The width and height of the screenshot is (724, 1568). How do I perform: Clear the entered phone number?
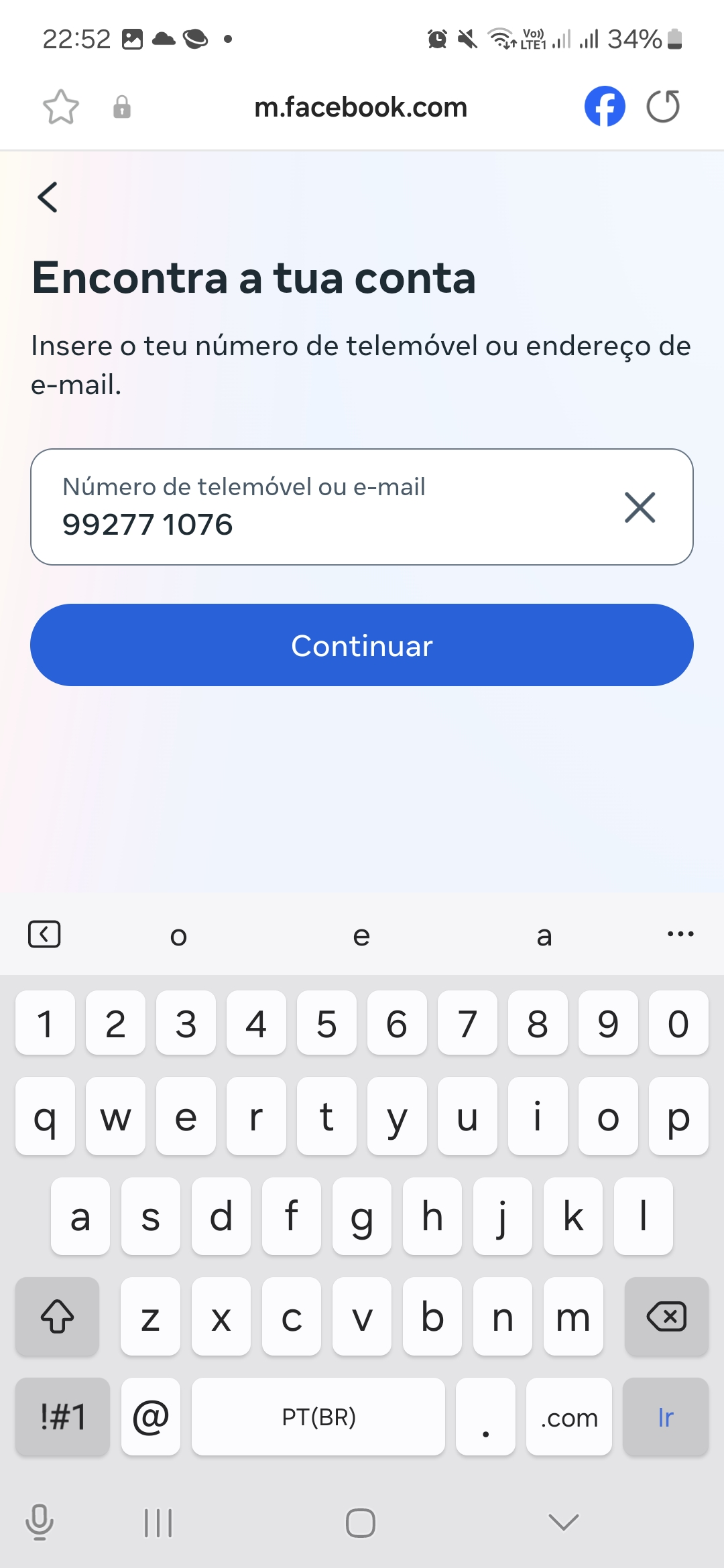[x=640, y=507]
